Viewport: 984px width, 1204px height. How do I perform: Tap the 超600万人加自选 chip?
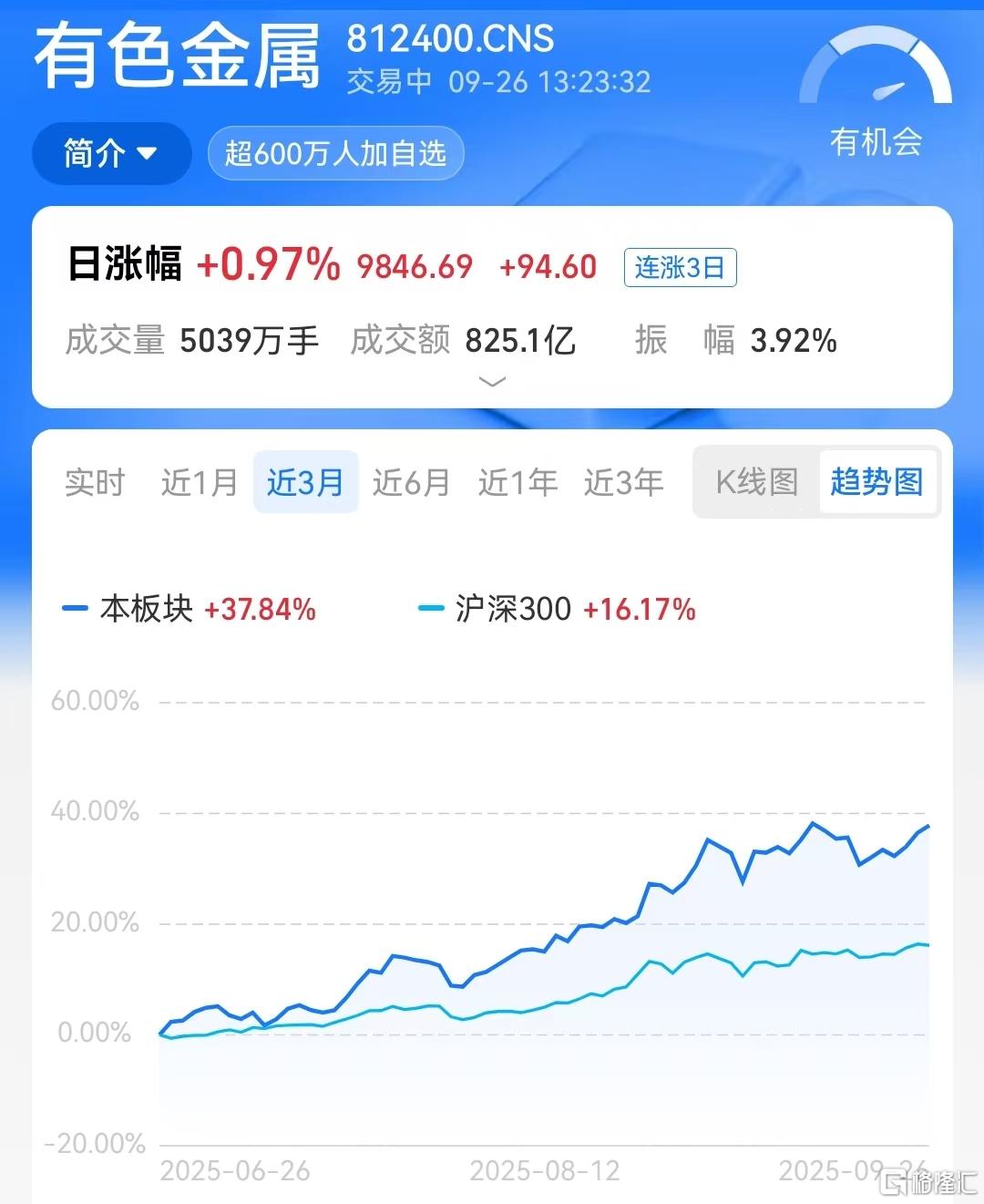[335, 154]
